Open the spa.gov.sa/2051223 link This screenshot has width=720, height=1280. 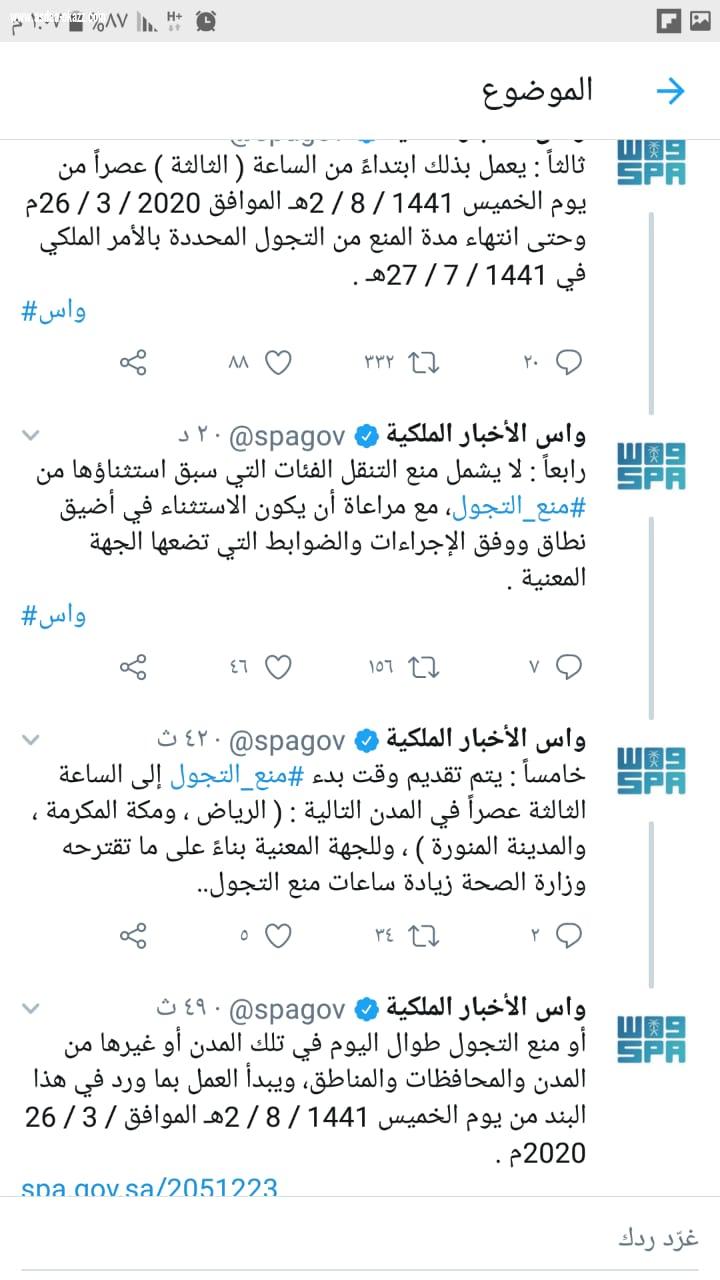(150, 1187)
